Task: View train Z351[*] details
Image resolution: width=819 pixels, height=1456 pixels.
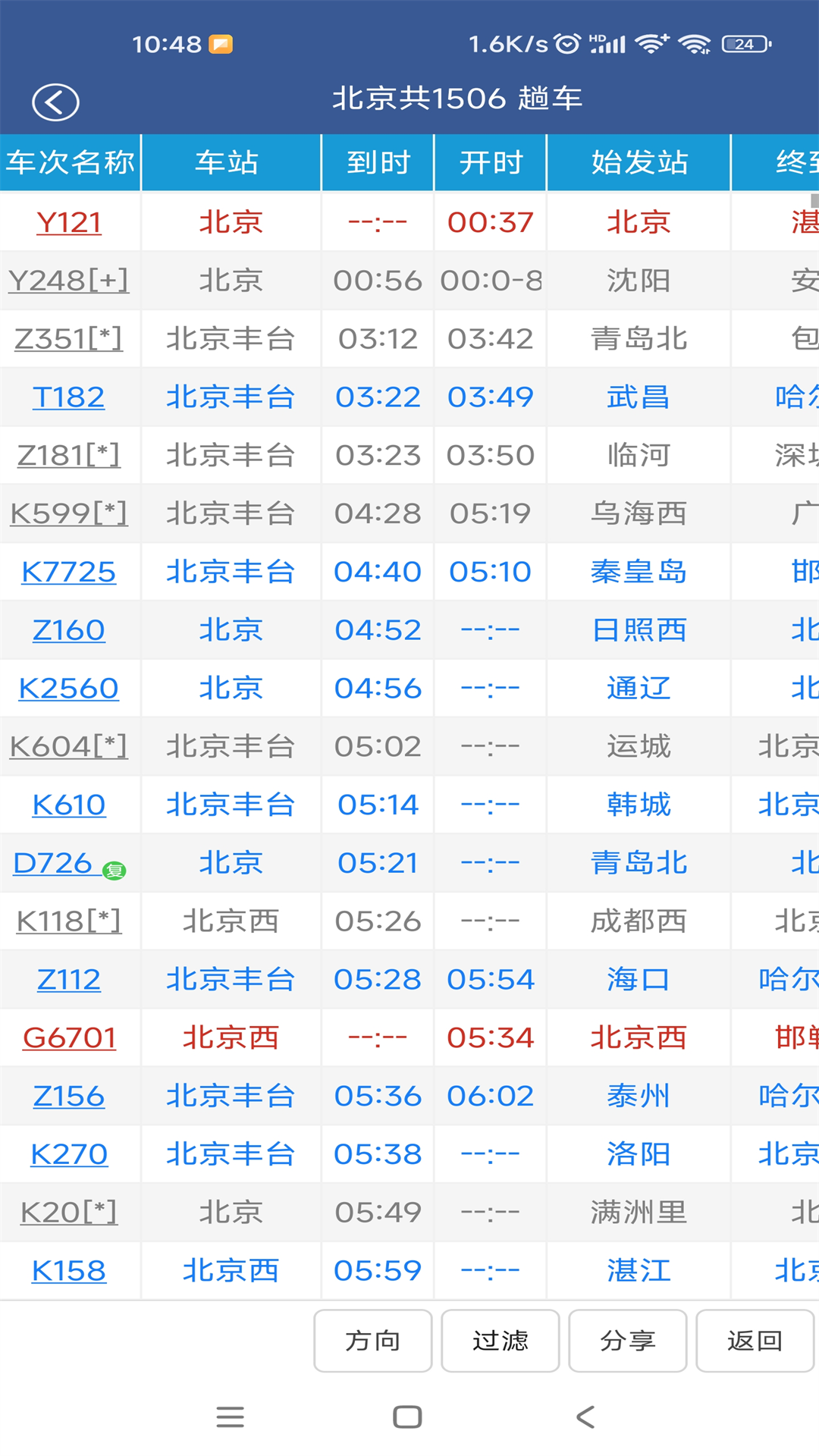Action: click(x=69, y=339)
